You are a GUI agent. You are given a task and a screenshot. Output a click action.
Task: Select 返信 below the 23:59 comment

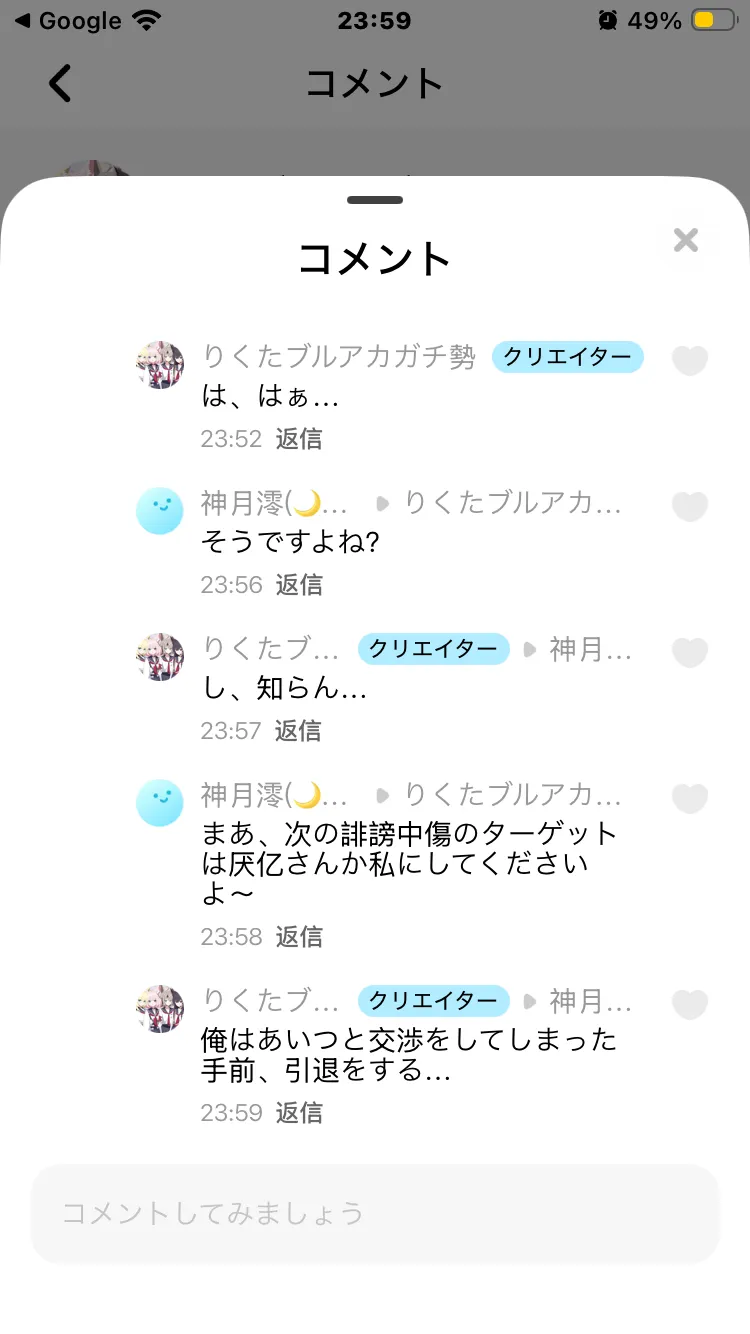(x=299, y=1113)
